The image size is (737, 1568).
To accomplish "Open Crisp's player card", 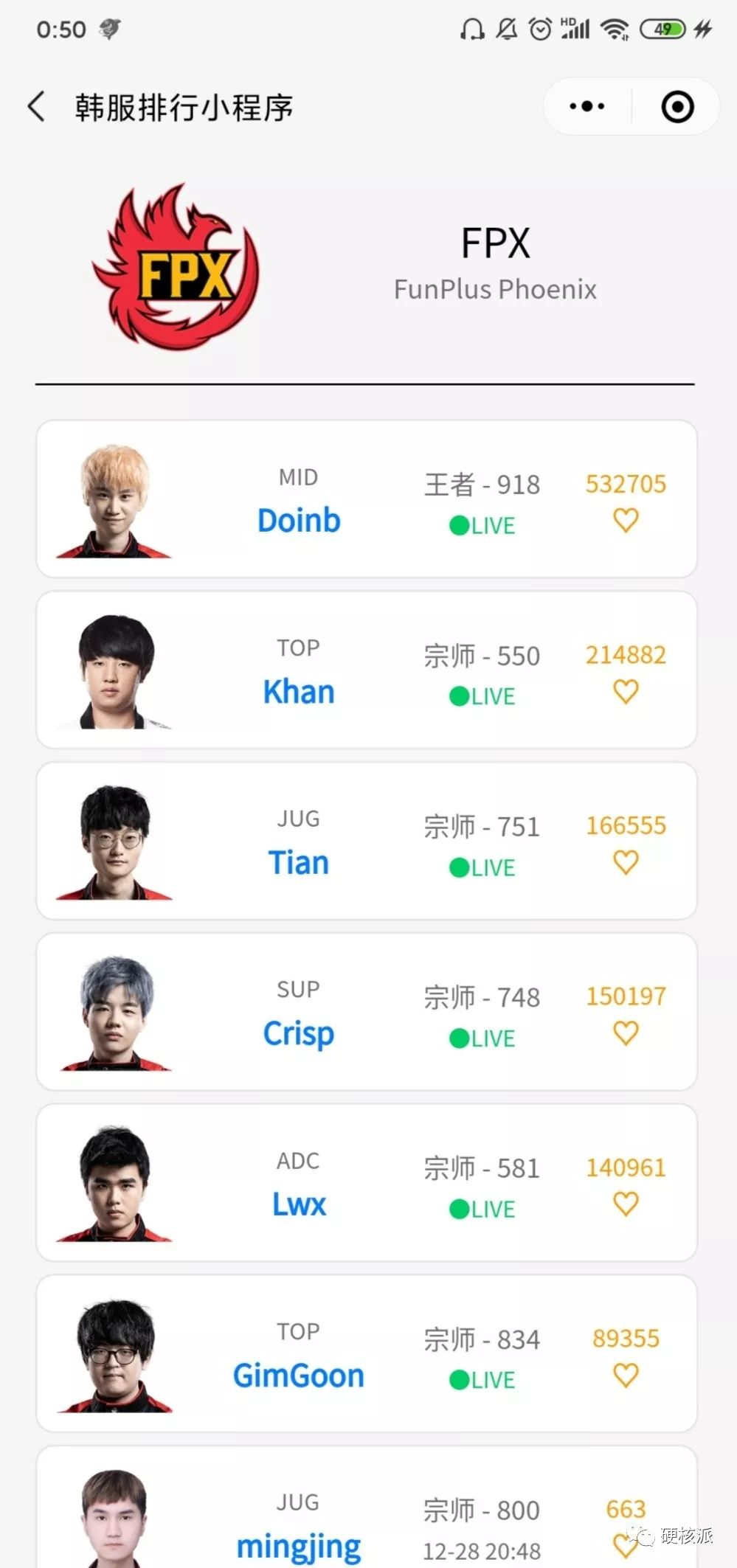I will tap(367, 1012).
